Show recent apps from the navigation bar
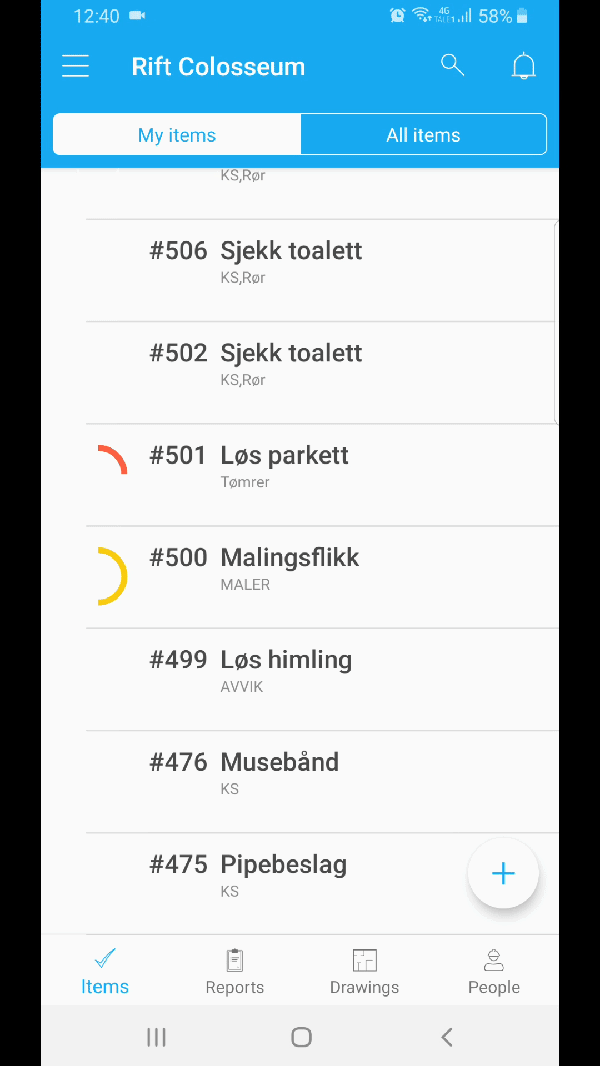Image resolution: width=600 pixels, height=1066 pixels. (156, 1037)
